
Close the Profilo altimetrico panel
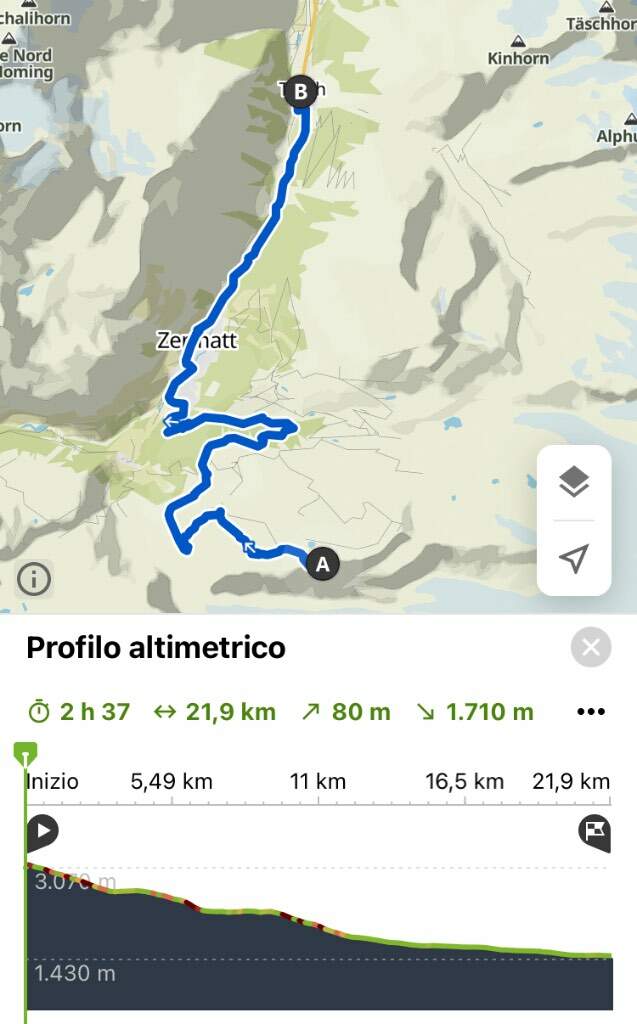tap(591, 647)
